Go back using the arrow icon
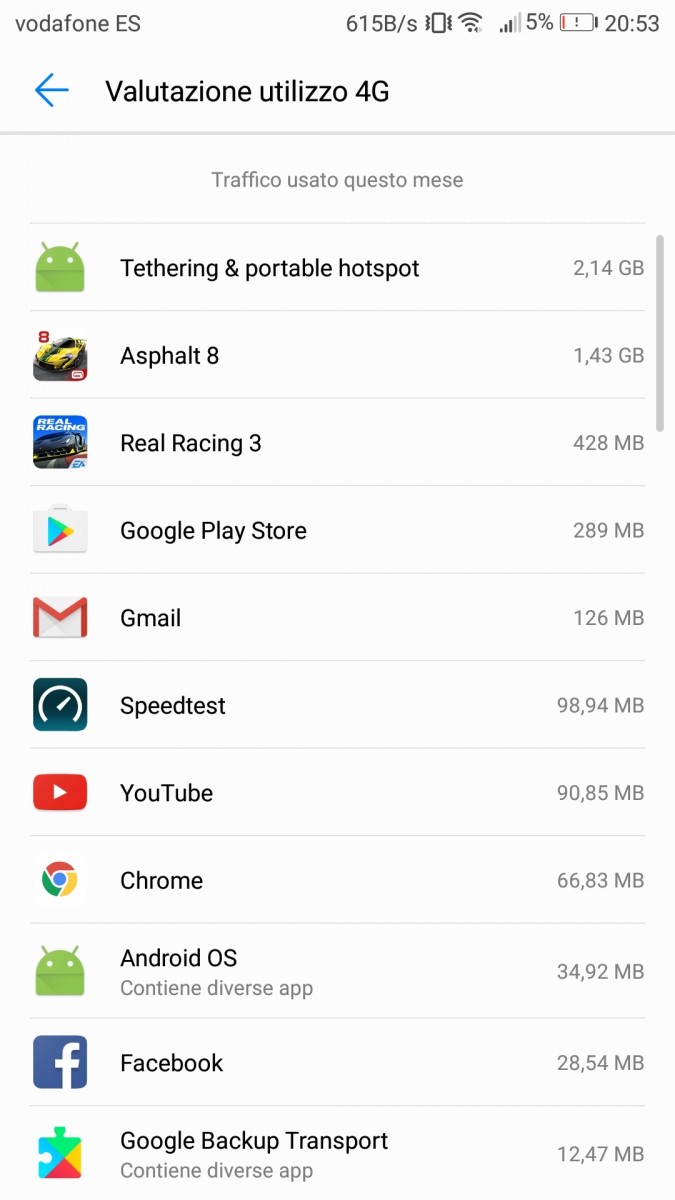The width and height of the screenshot is (675, 1200). [x=51, y=91]
